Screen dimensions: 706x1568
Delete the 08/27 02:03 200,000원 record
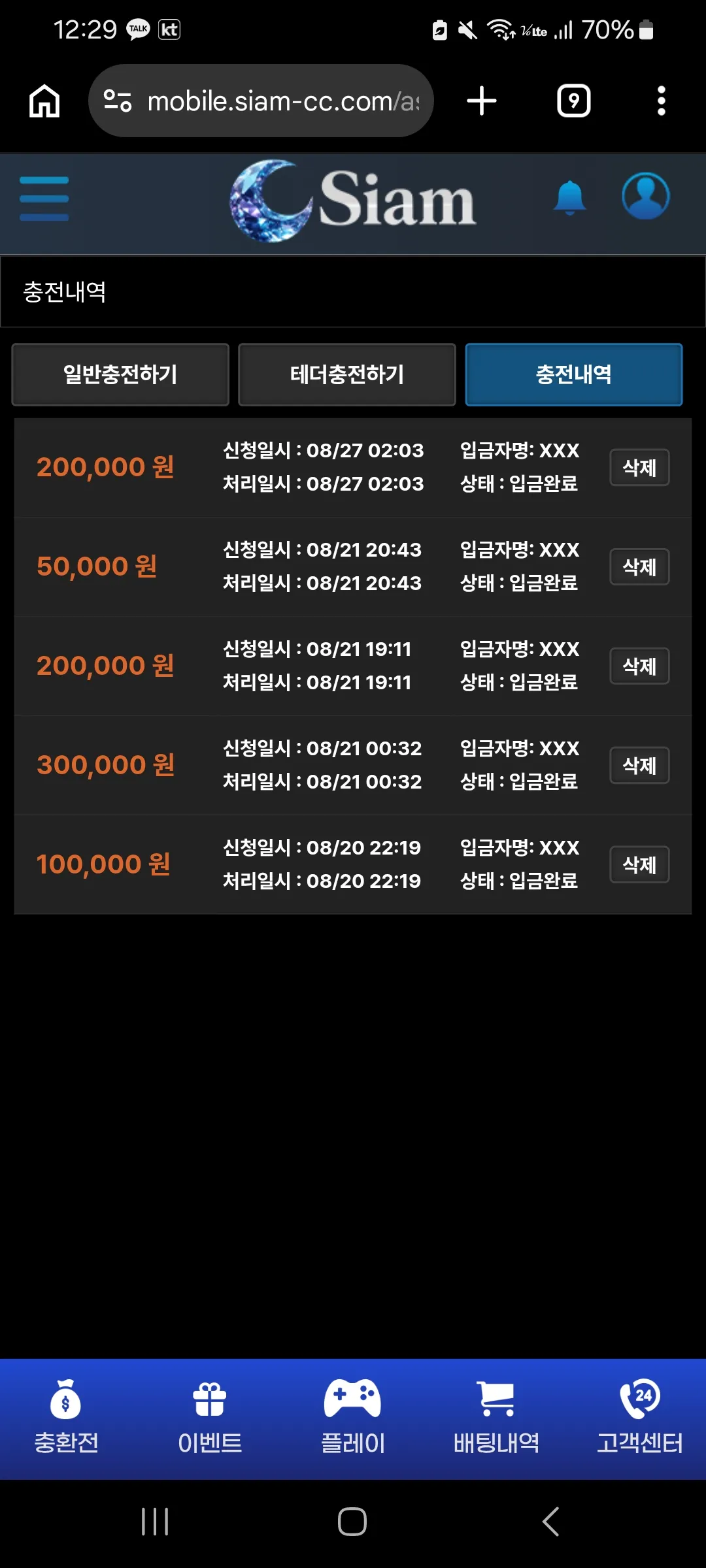[x=639, y=468]
